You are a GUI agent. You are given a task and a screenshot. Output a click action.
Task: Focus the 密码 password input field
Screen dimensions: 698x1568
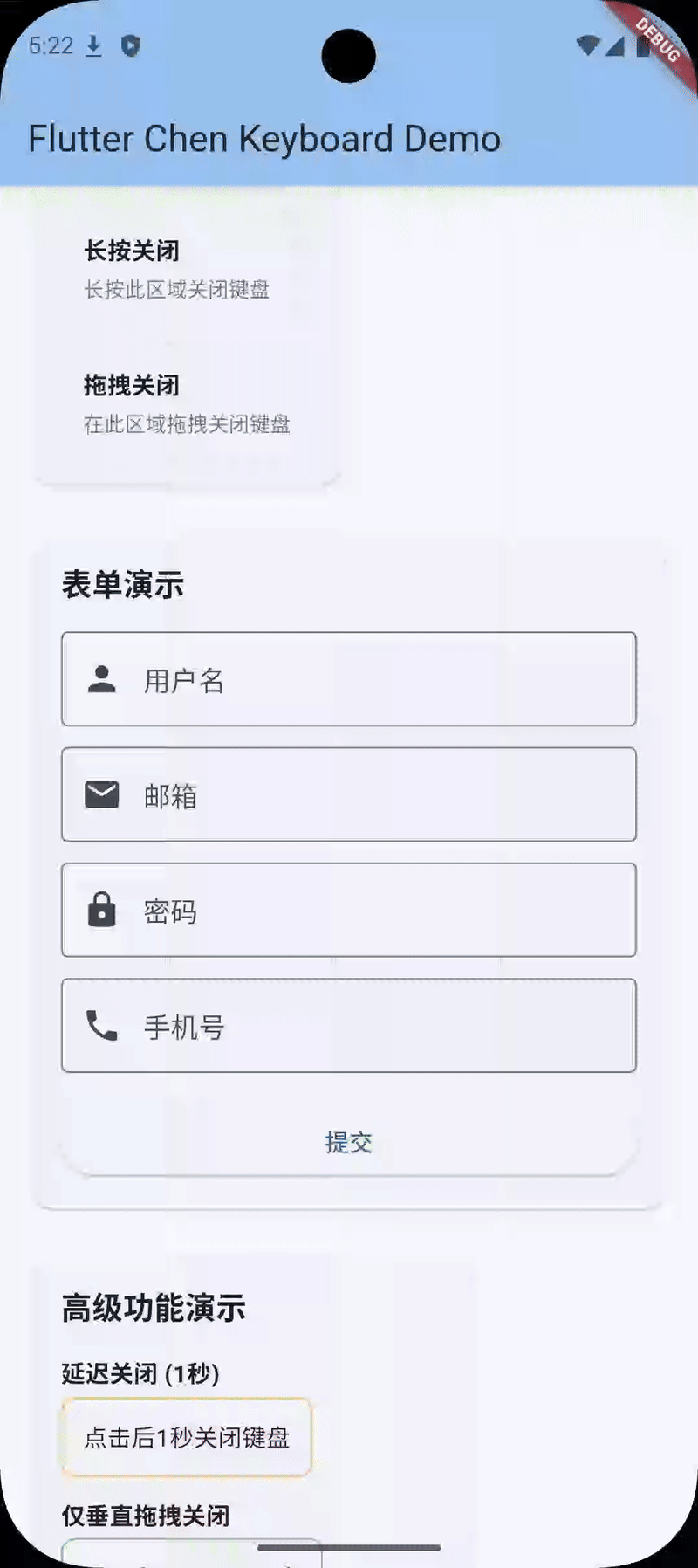click(349, 911)
